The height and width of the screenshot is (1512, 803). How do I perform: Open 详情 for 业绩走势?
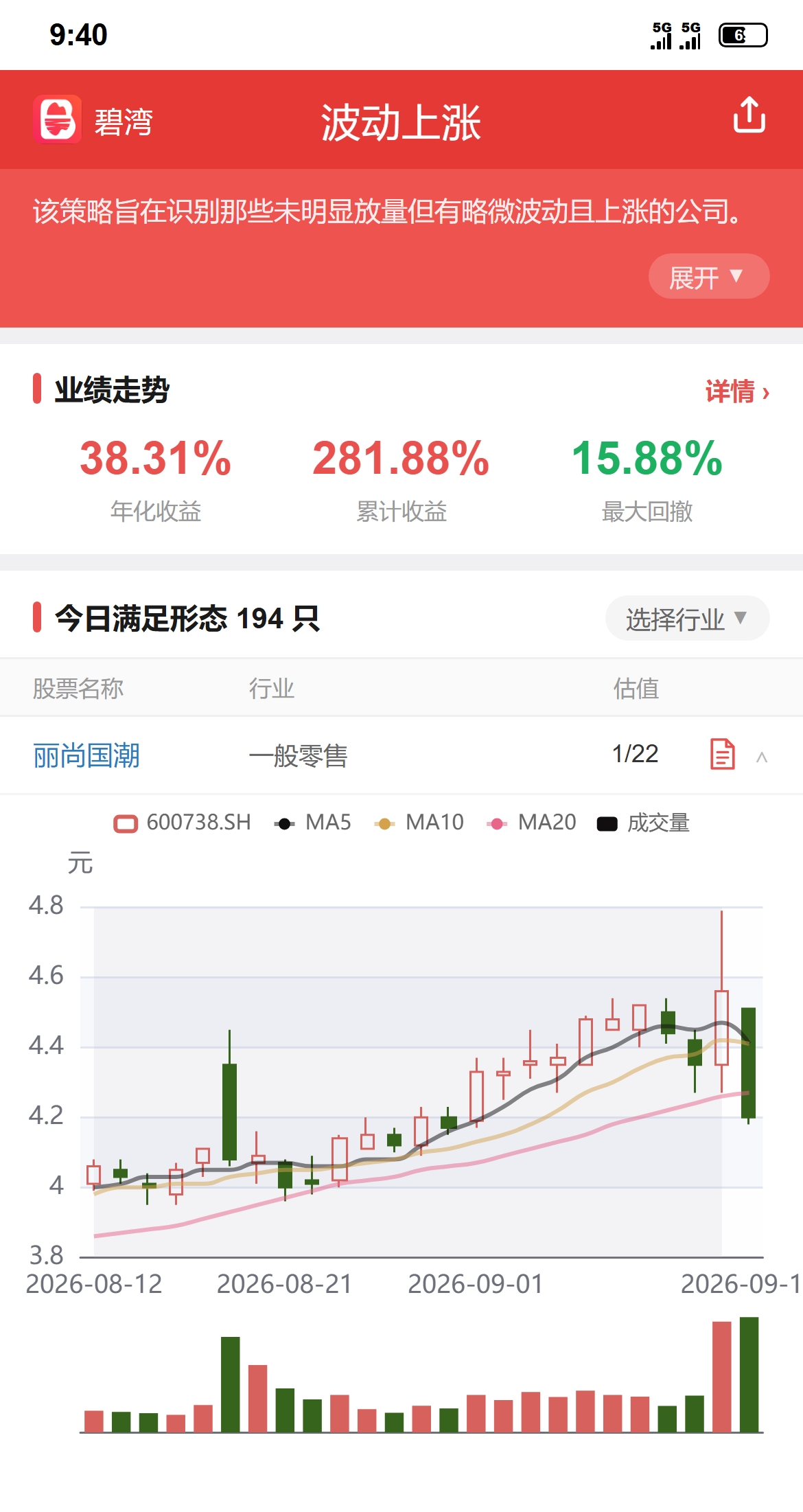coord(738,391)
